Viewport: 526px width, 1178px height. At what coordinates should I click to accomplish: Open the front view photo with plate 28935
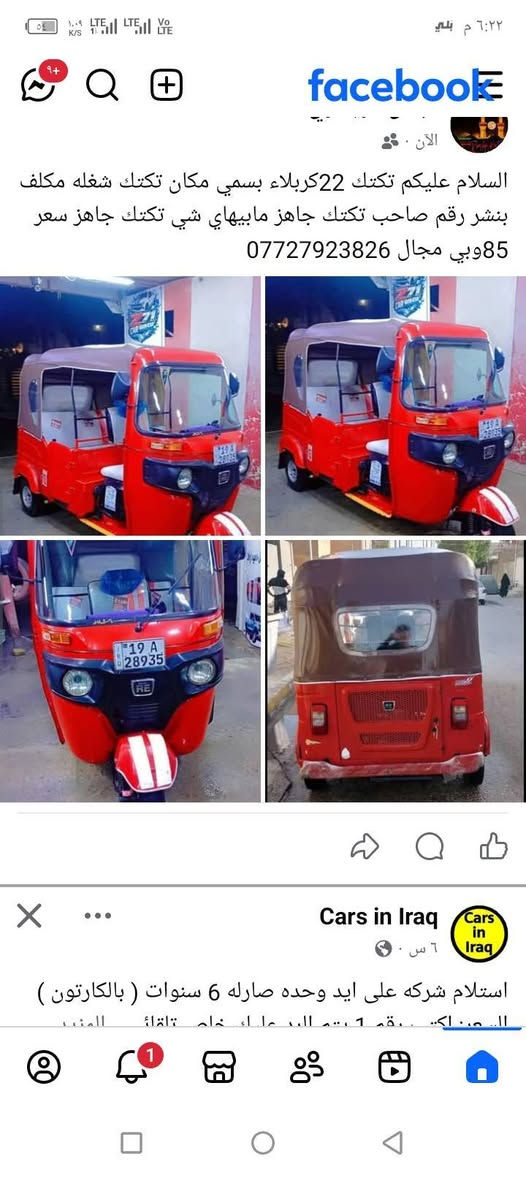(x=131, y=671)
